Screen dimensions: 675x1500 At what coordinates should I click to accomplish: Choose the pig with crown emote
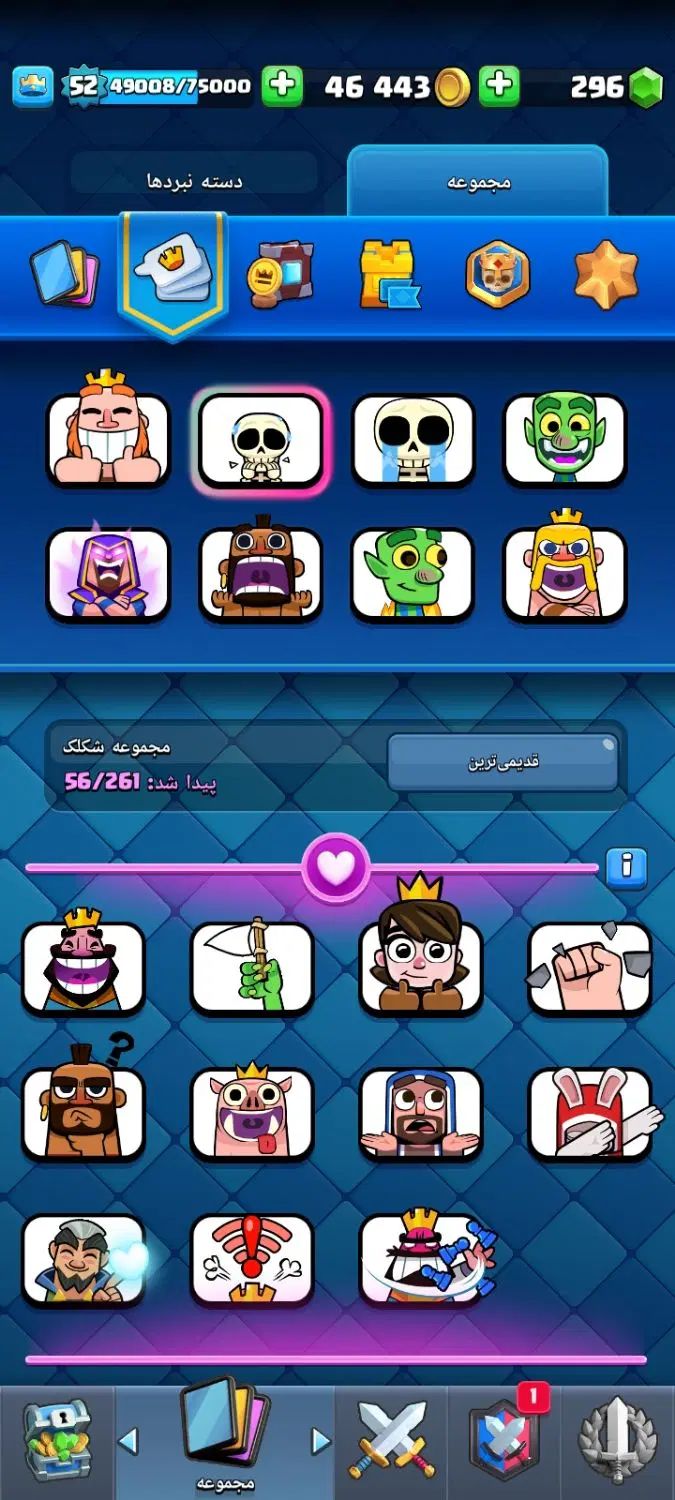click(252, 1112)
